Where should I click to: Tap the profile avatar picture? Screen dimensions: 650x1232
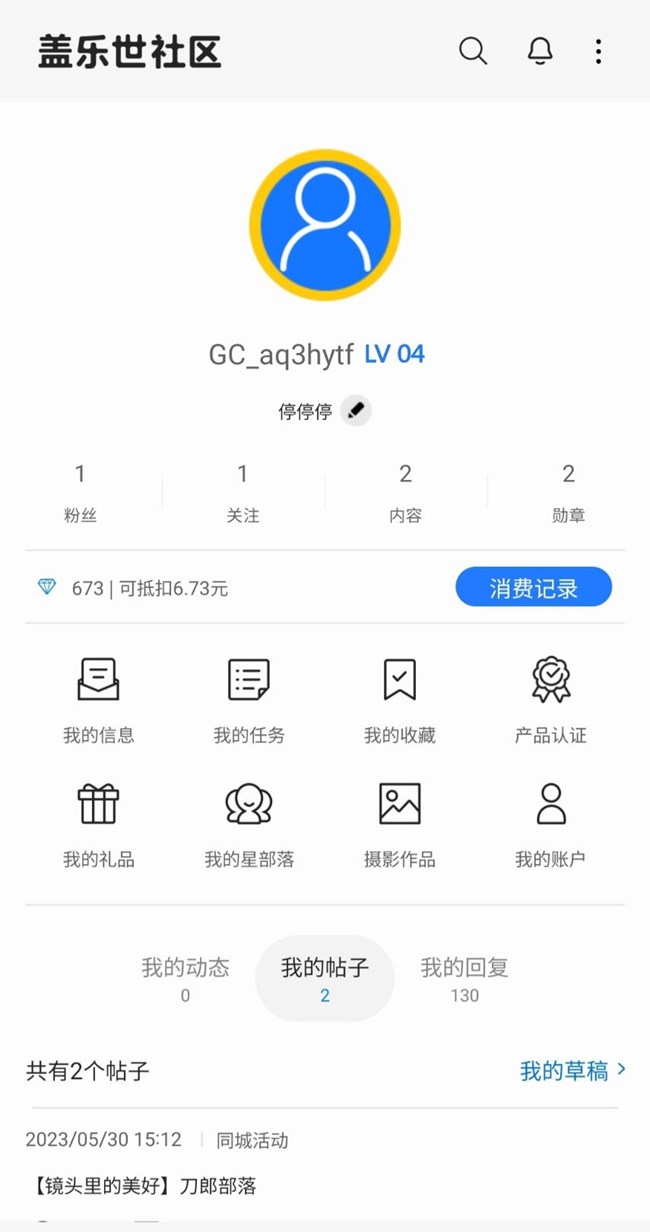[x=325, y=225]
